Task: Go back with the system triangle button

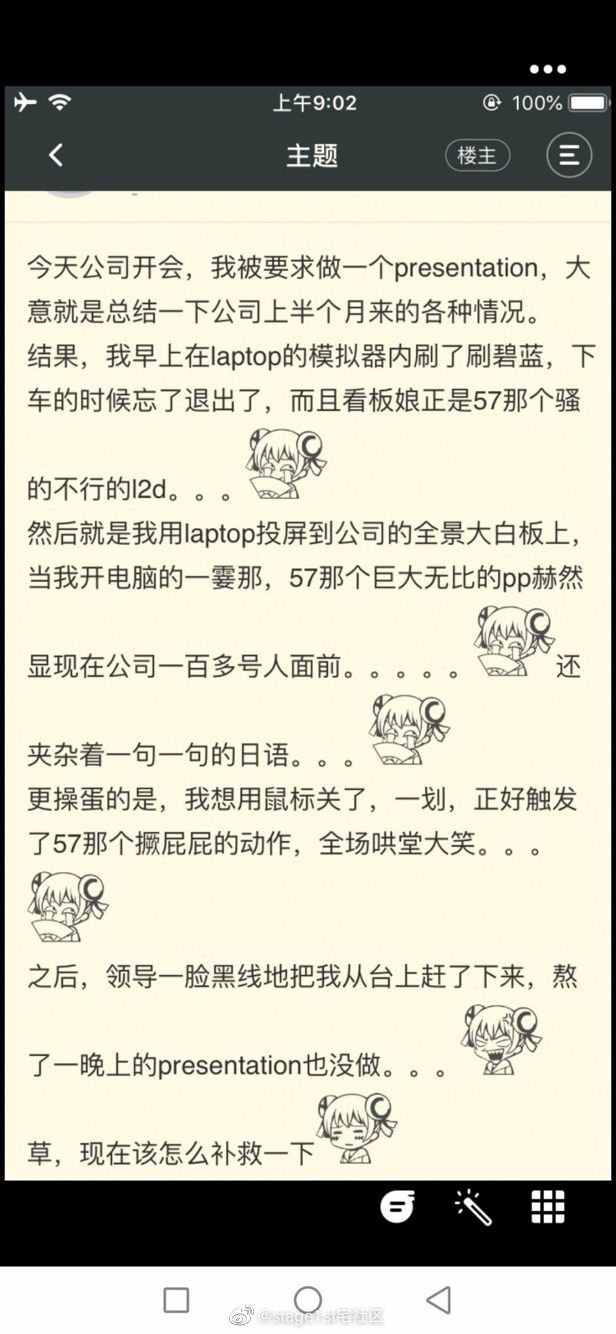Action: coord(438,1299)
